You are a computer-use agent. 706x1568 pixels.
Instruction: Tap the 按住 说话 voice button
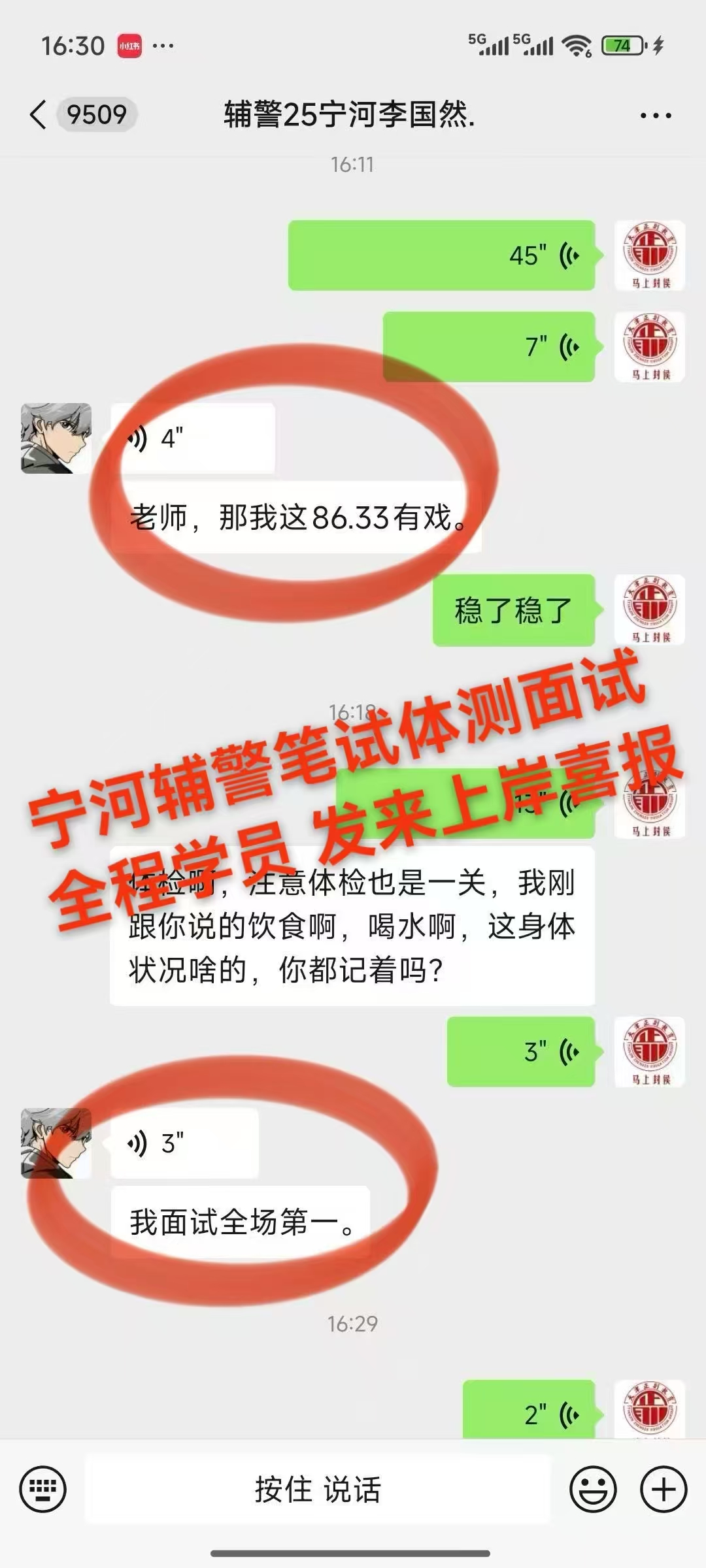318,1490
